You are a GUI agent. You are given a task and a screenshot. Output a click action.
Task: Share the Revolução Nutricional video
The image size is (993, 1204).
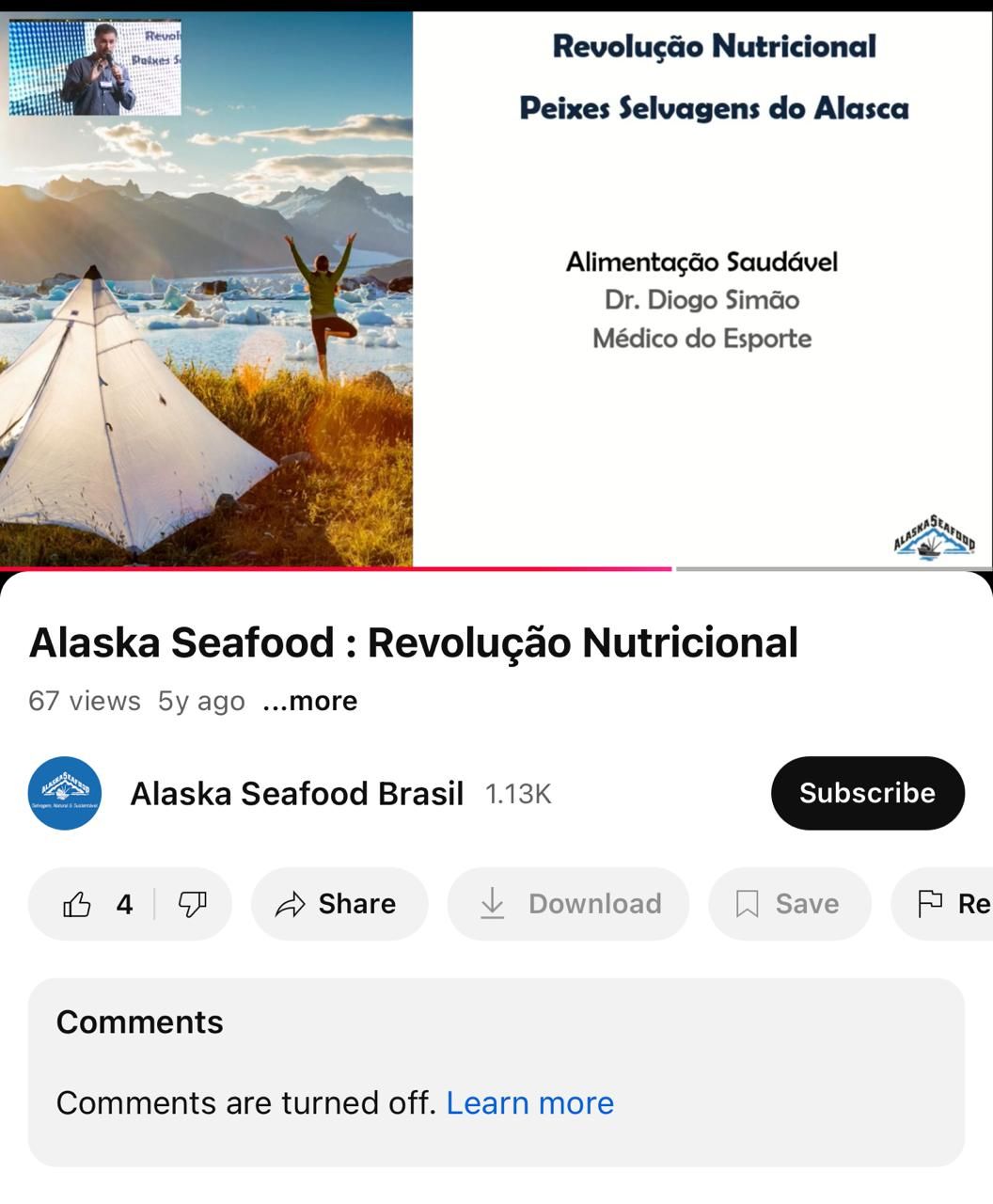coord(339,904)
